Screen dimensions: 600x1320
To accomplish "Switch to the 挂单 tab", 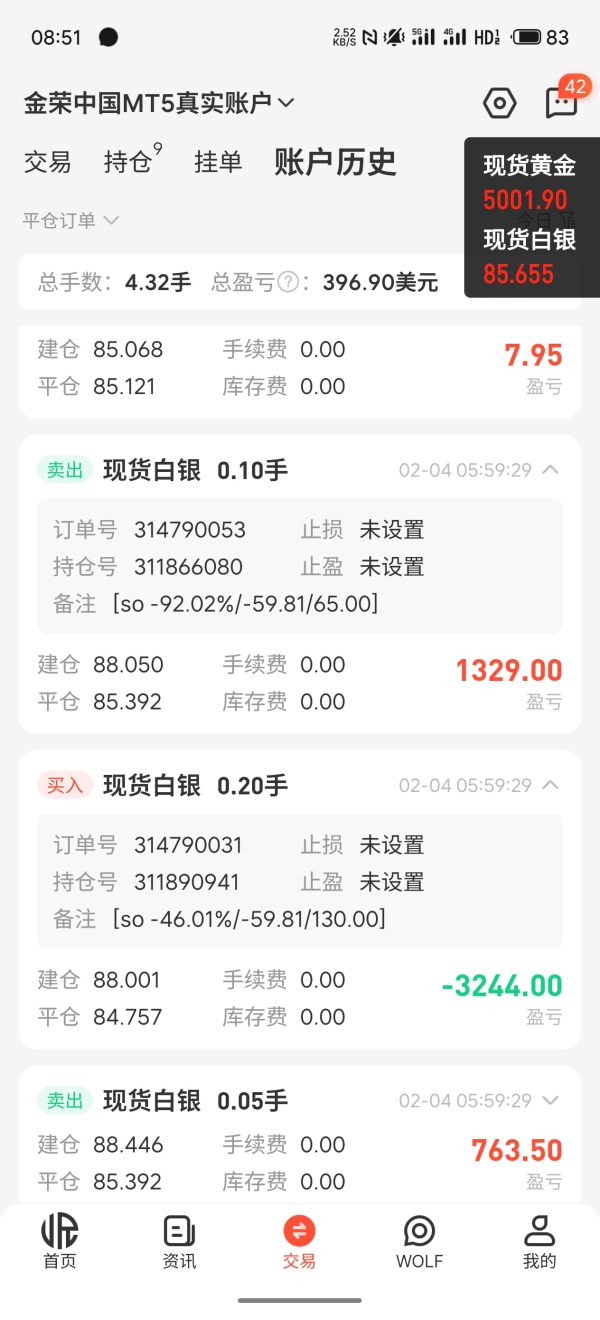I will pyautogui.click(x=218, y=162).
